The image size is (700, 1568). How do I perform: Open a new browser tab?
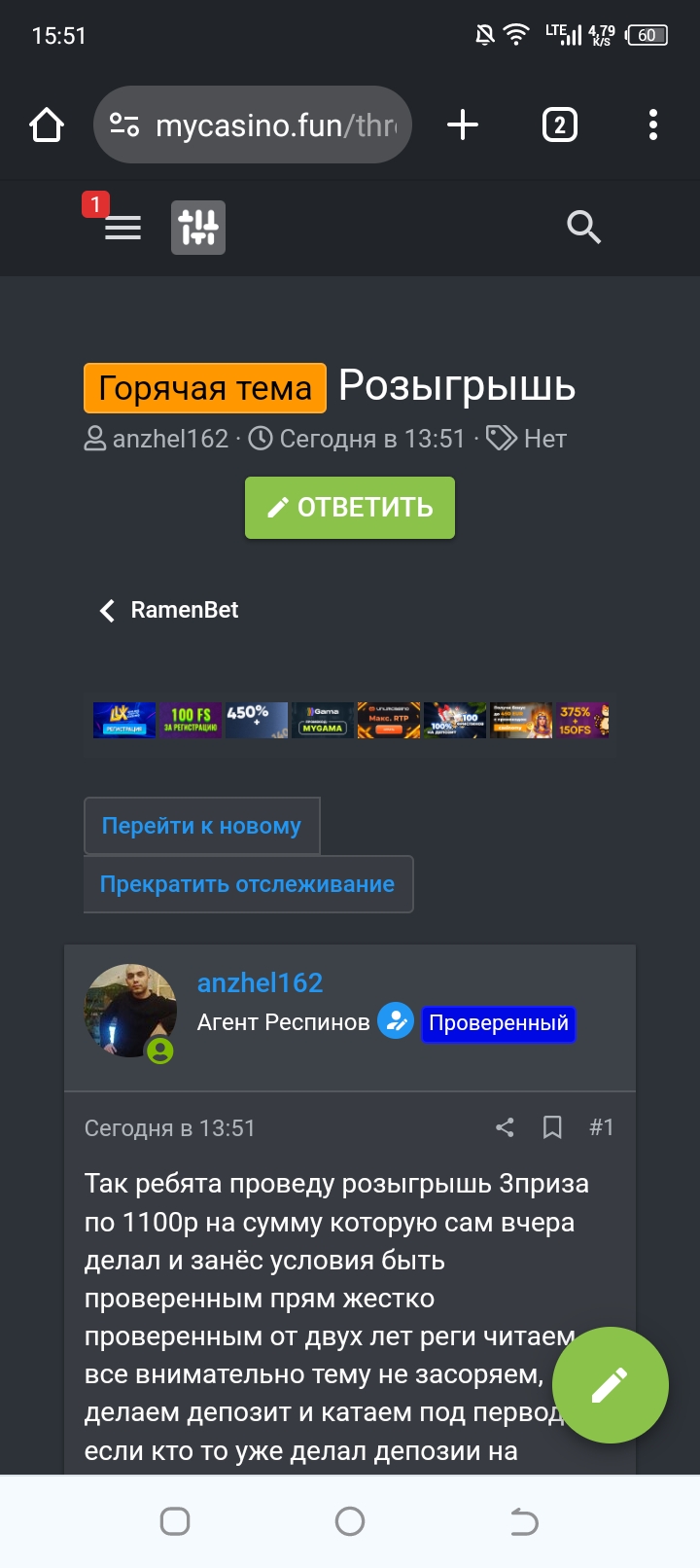click(463, 125)
